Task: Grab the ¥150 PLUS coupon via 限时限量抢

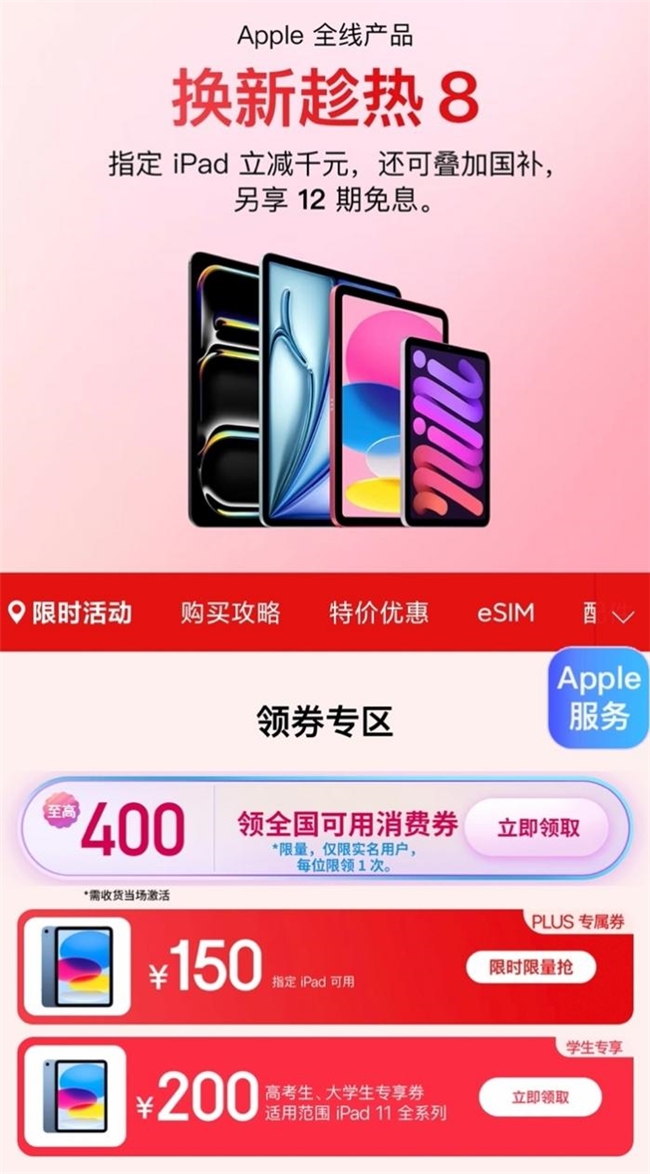Action: click(530, 967)
